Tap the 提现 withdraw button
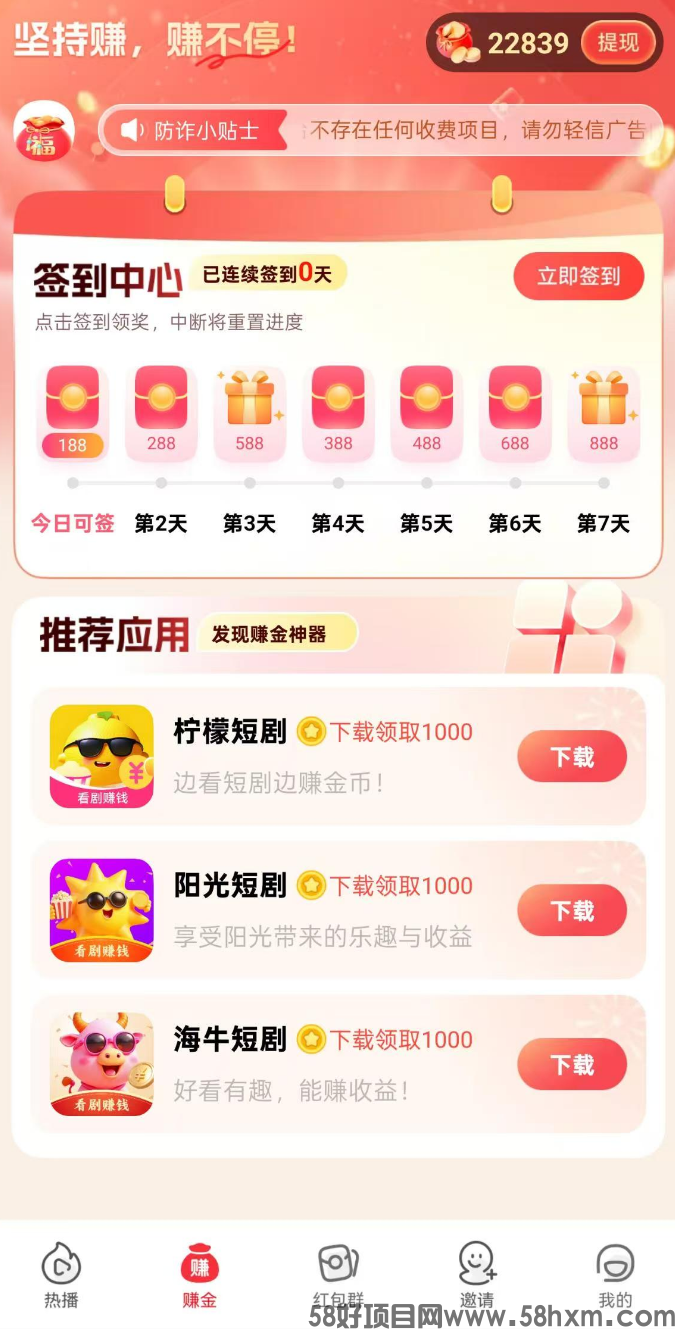The image size is (675, 1329). (618, 43)
